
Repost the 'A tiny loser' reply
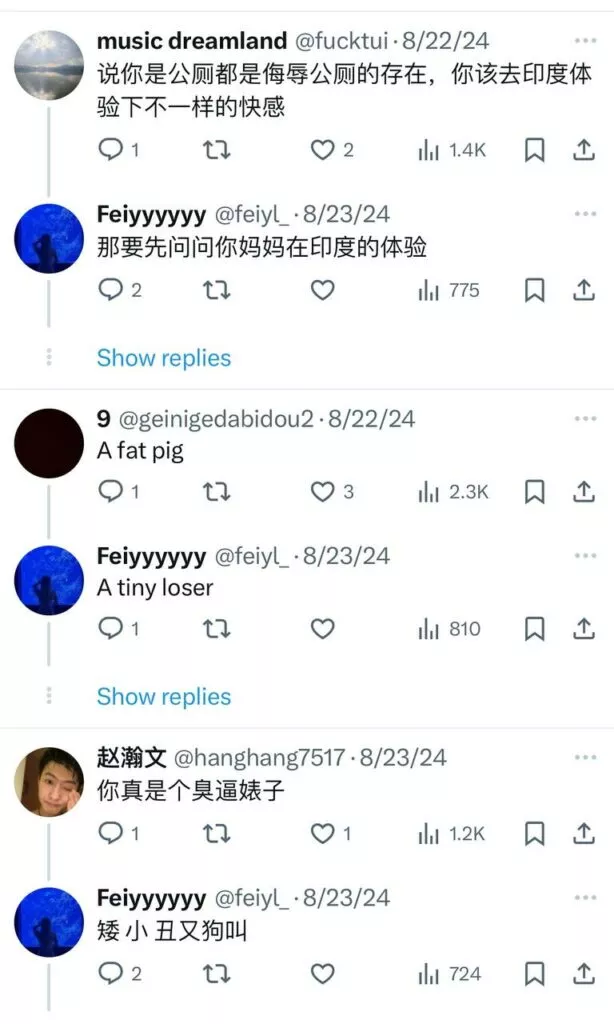(x=217, y=629)
